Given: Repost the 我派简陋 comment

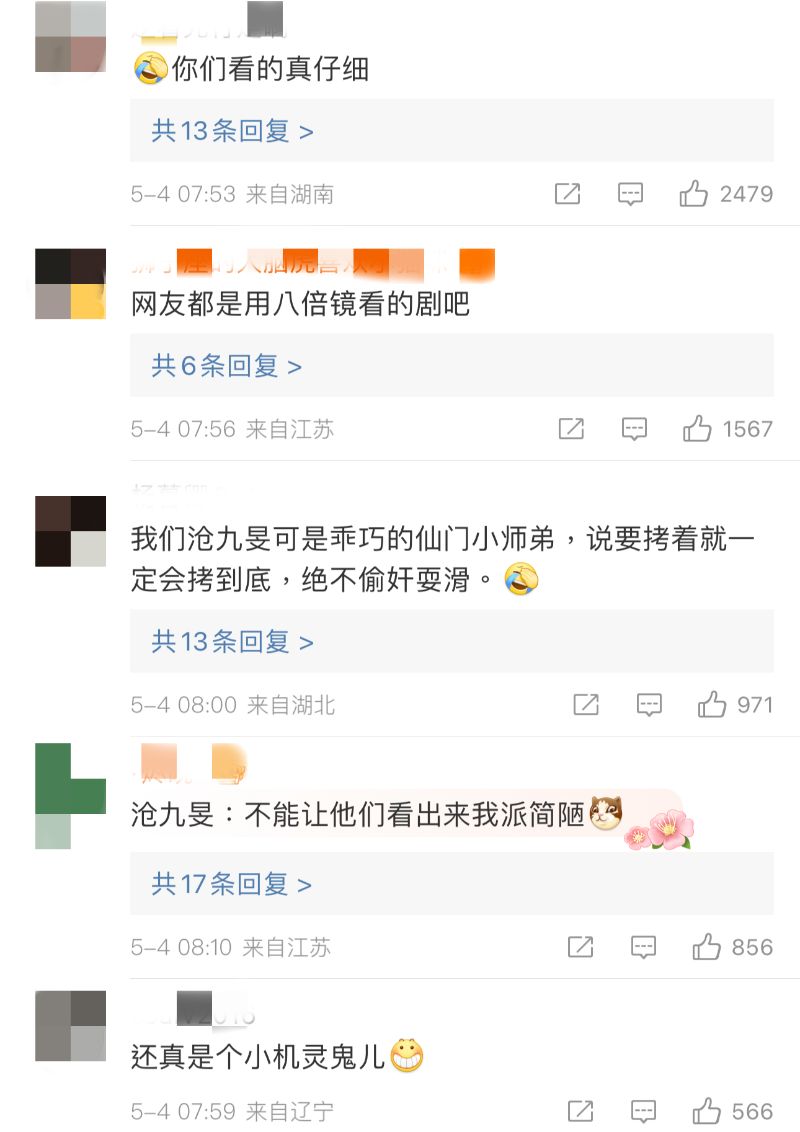Looking at the screenshot, I should click(581, 947).
